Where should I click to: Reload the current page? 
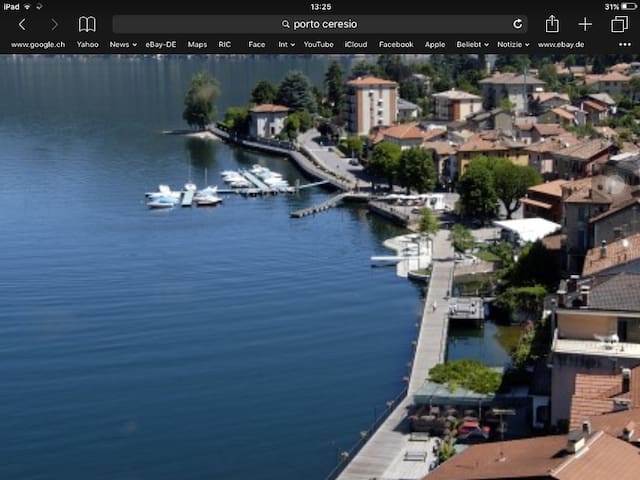pos(517,24)
